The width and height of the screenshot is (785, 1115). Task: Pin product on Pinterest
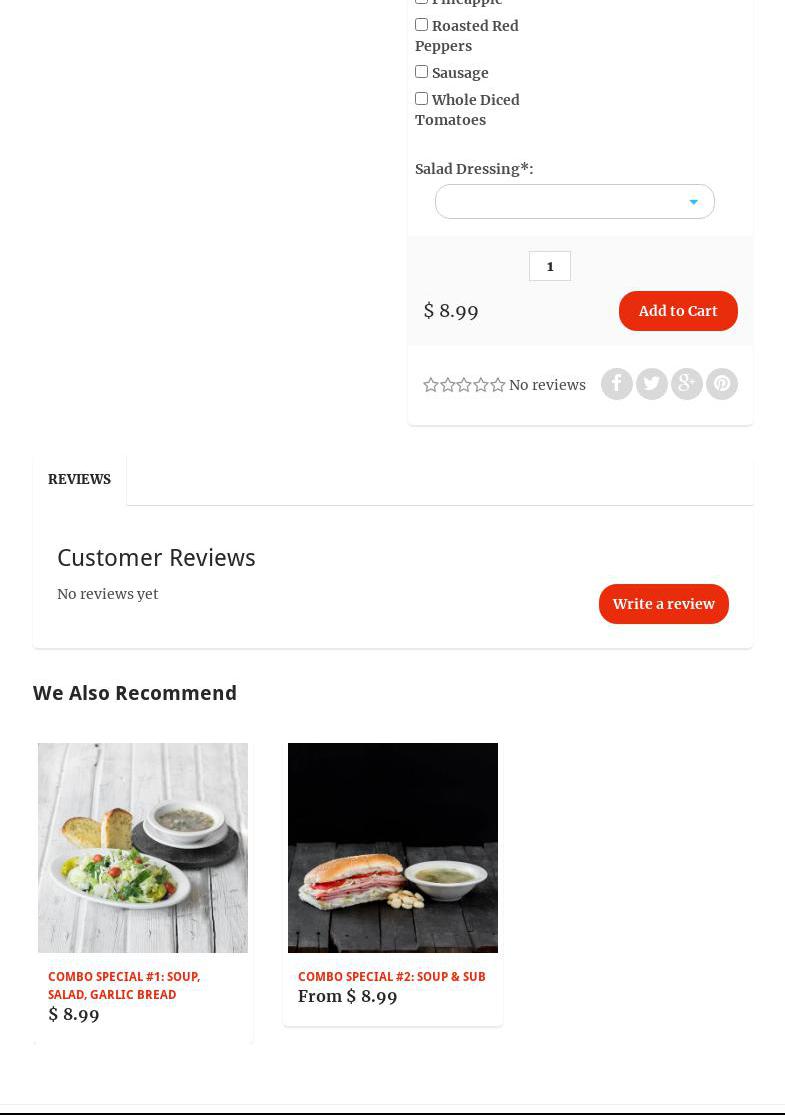[721, 384]
